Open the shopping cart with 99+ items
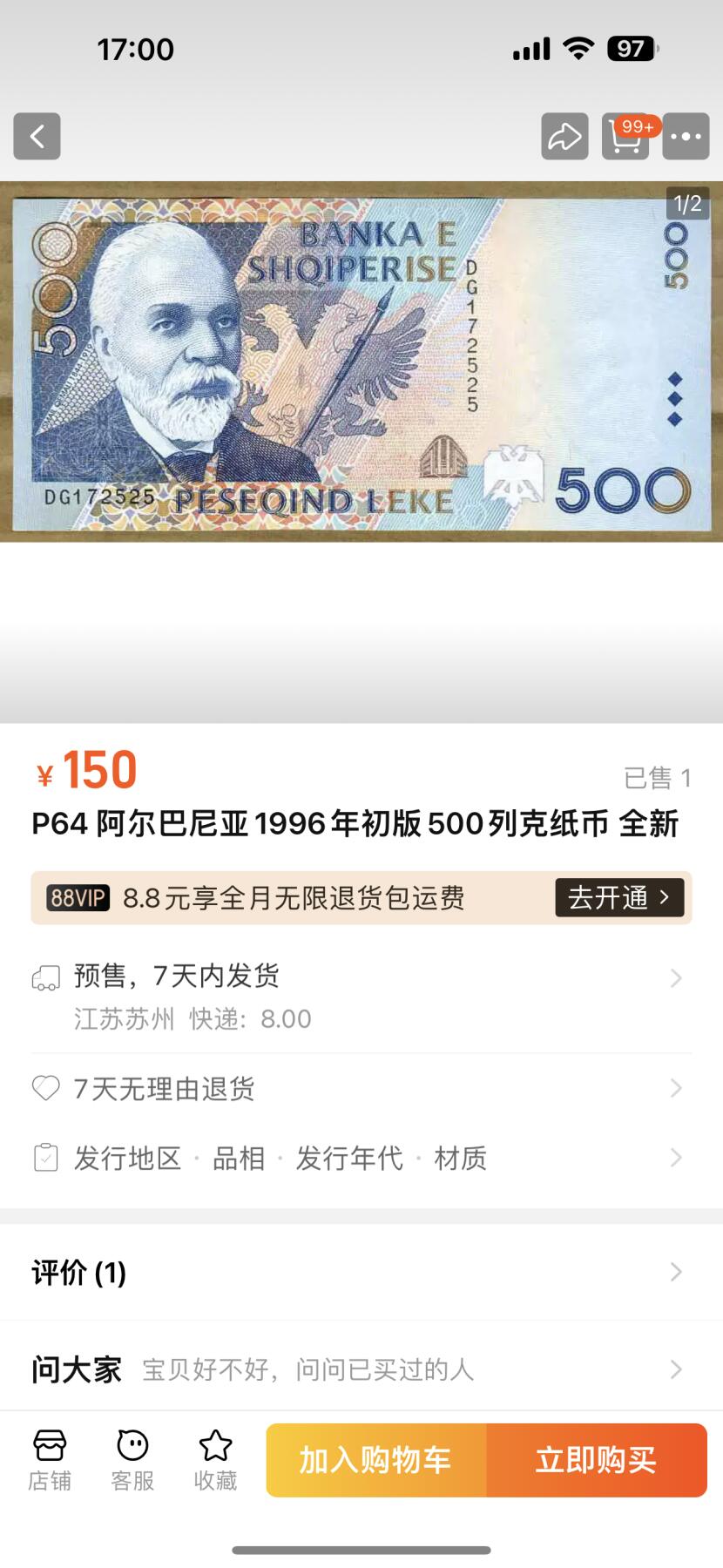This screenshot has height=1568, width=723. (x=624, y=137)
